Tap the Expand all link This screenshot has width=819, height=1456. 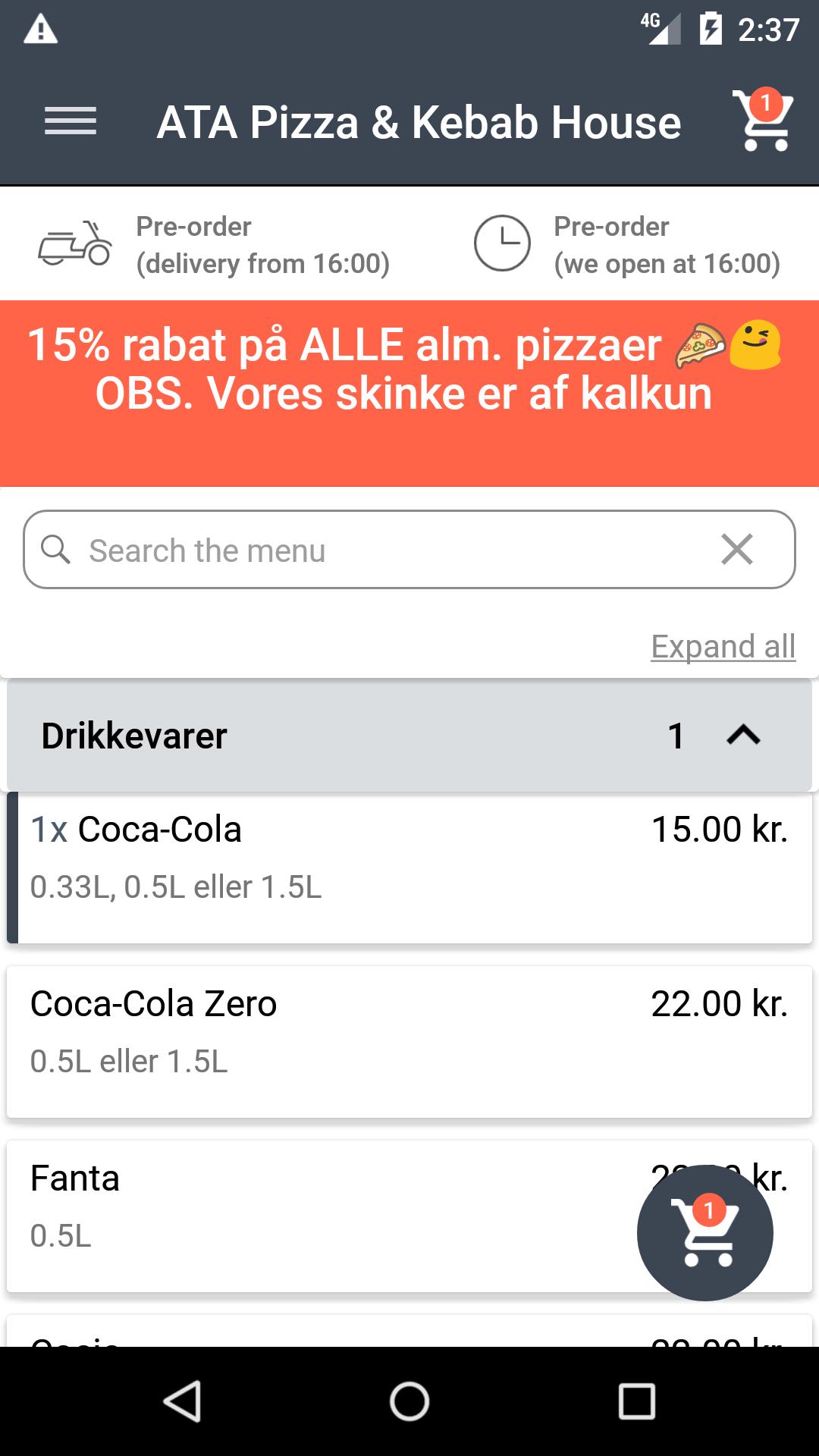click(723, 647)
